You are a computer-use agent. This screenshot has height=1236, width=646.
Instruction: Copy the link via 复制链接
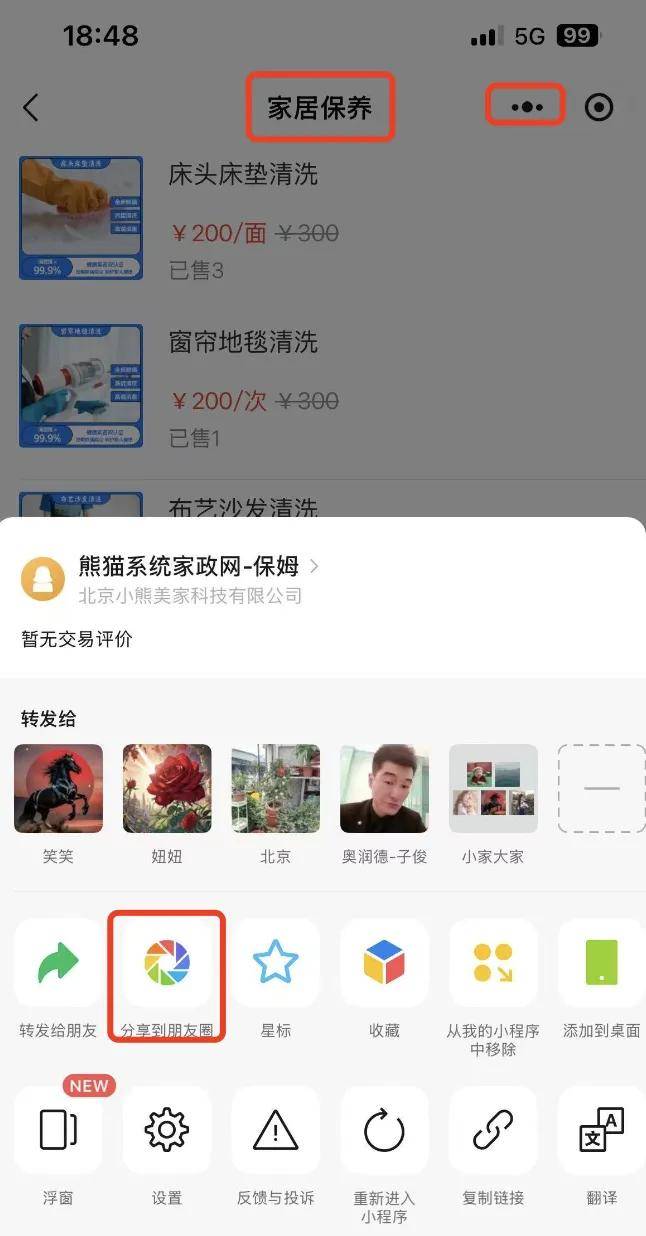pyautogui.click(x=493, y=1131)
